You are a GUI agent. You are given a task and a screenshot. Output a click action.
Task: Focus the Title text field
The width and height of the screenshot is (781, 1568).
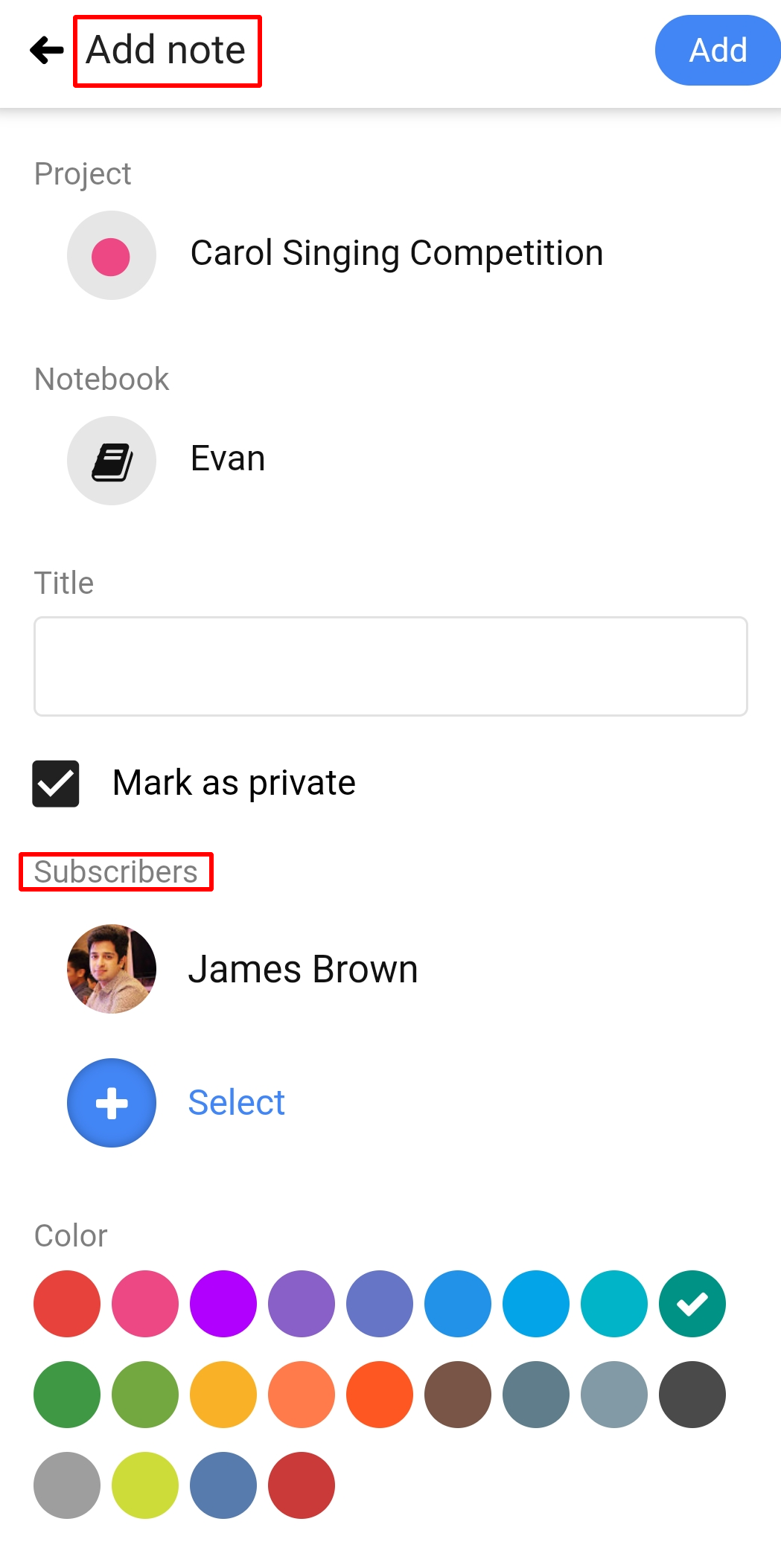click(391, 666)
